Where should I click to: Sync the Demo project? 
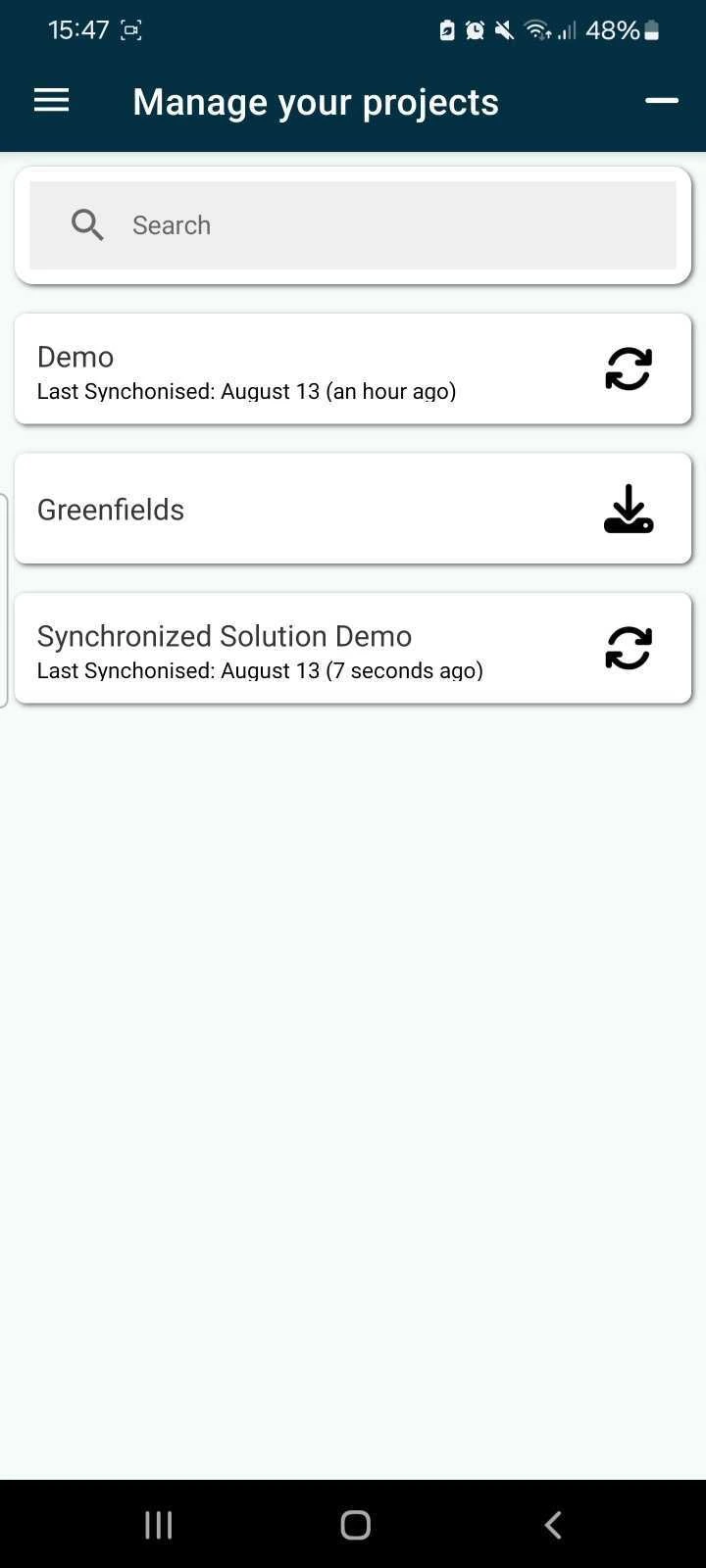coord(629,368)
